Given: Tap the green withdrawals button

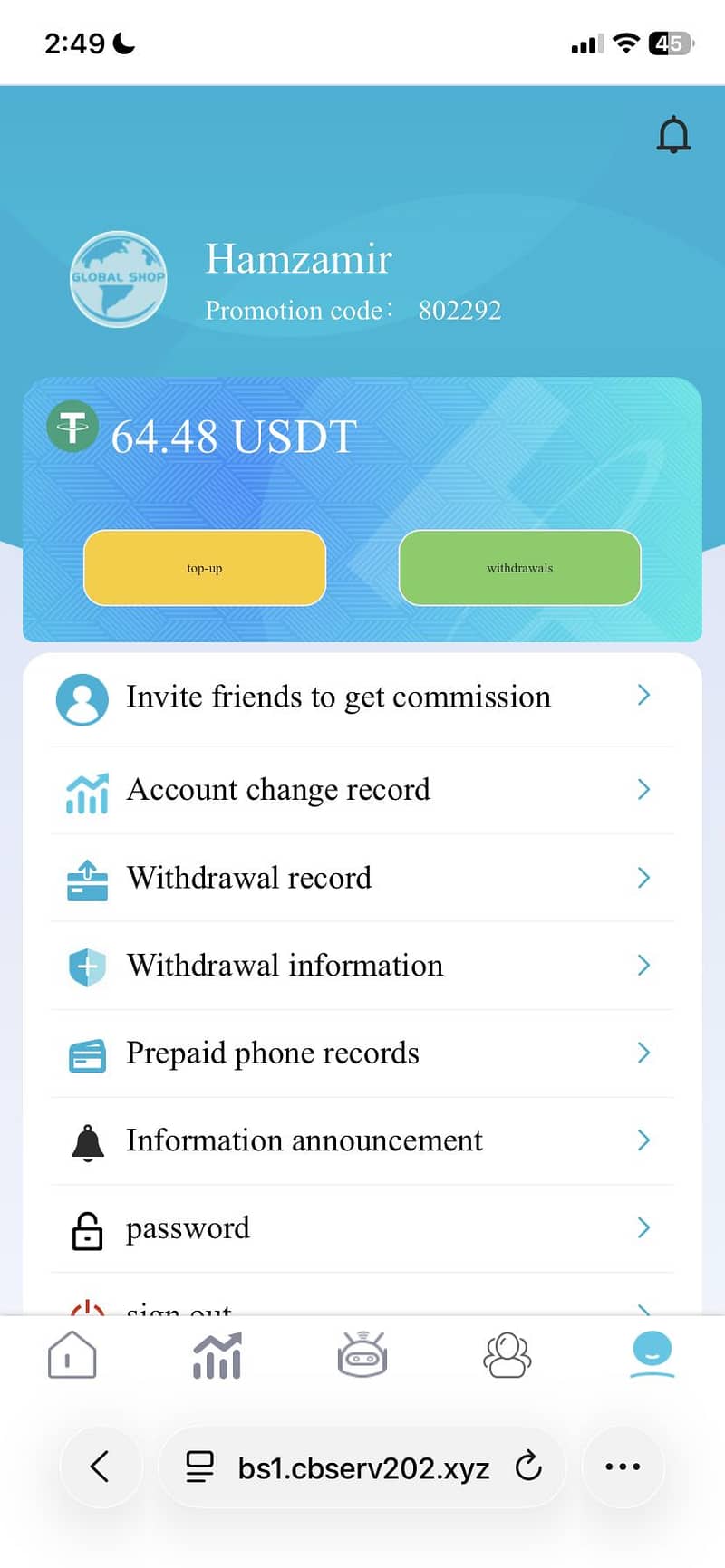Looking at the screenshot, I should 519,568.
